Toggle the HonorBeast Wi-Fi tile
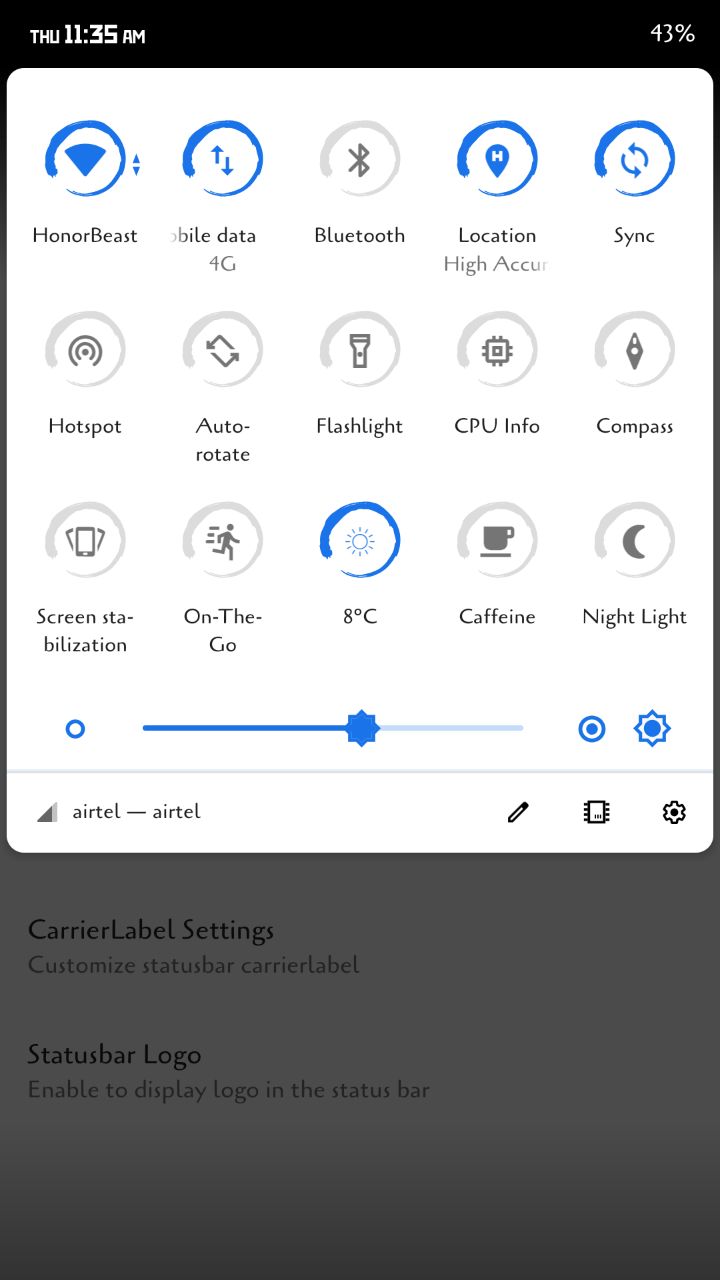The image size is (720, 1280). (x=85, y=159)
